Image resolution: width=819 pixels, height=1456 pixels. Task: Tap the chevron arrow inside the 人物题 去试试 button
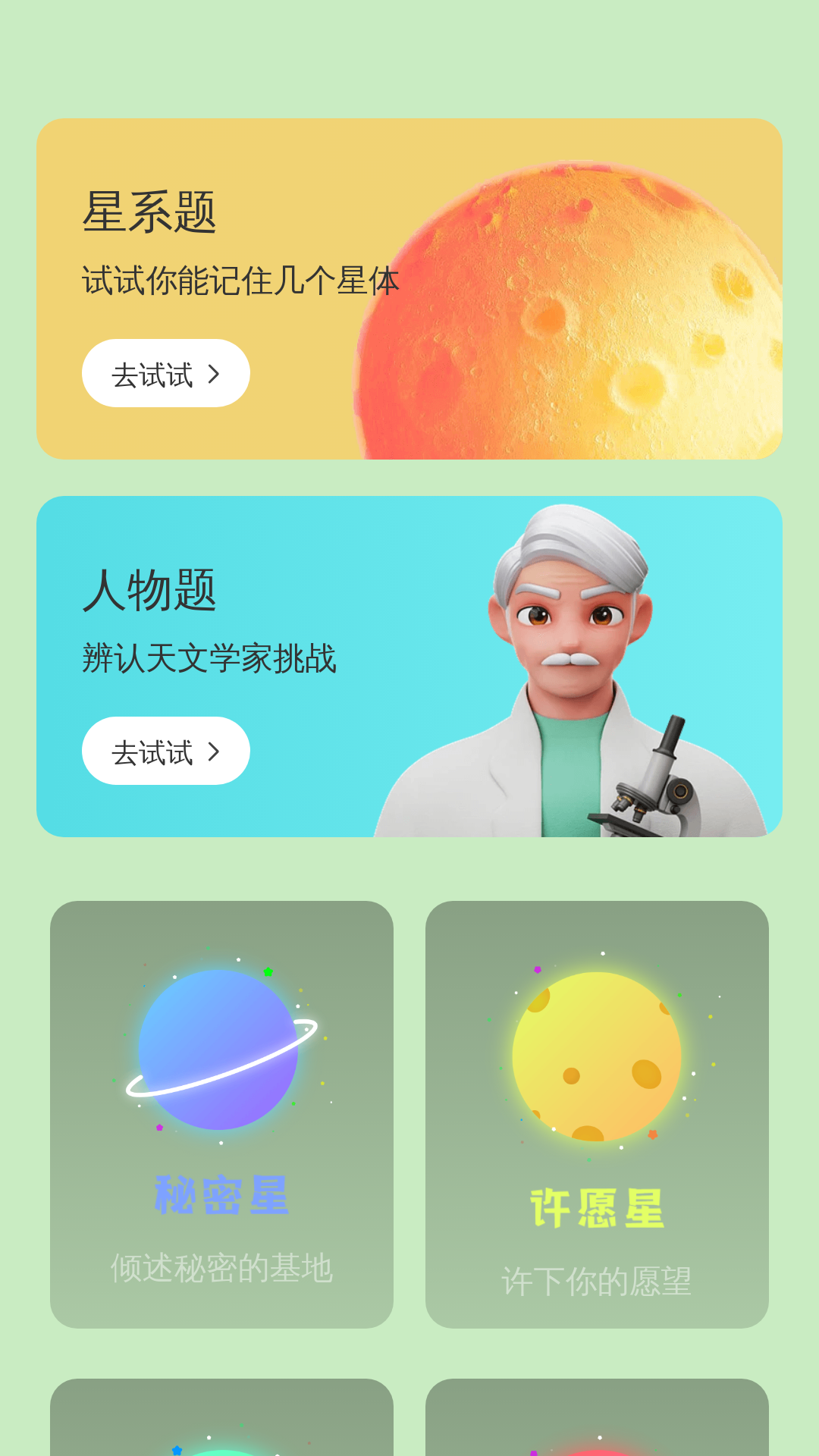coord(213,750)
